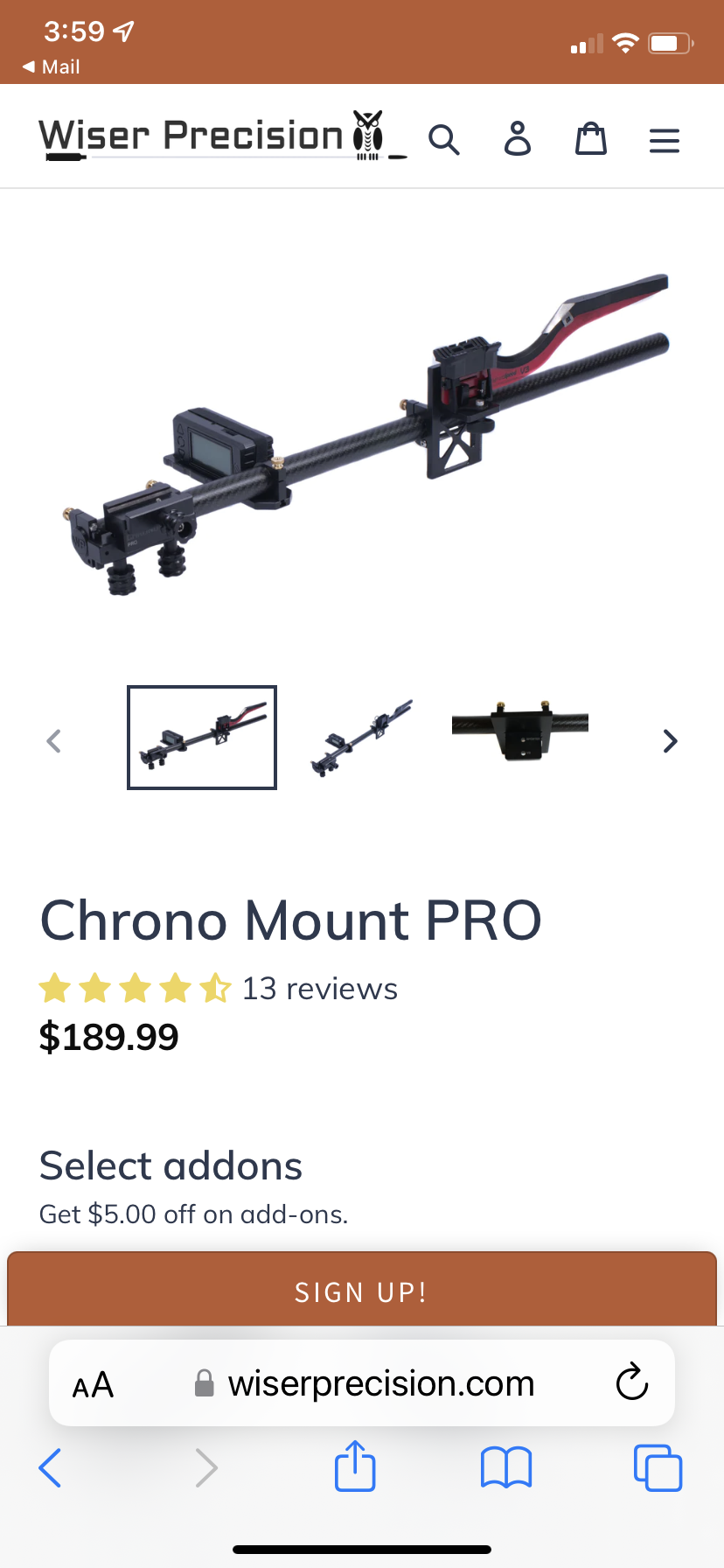Open the account login icon

[x=518, y=139]
